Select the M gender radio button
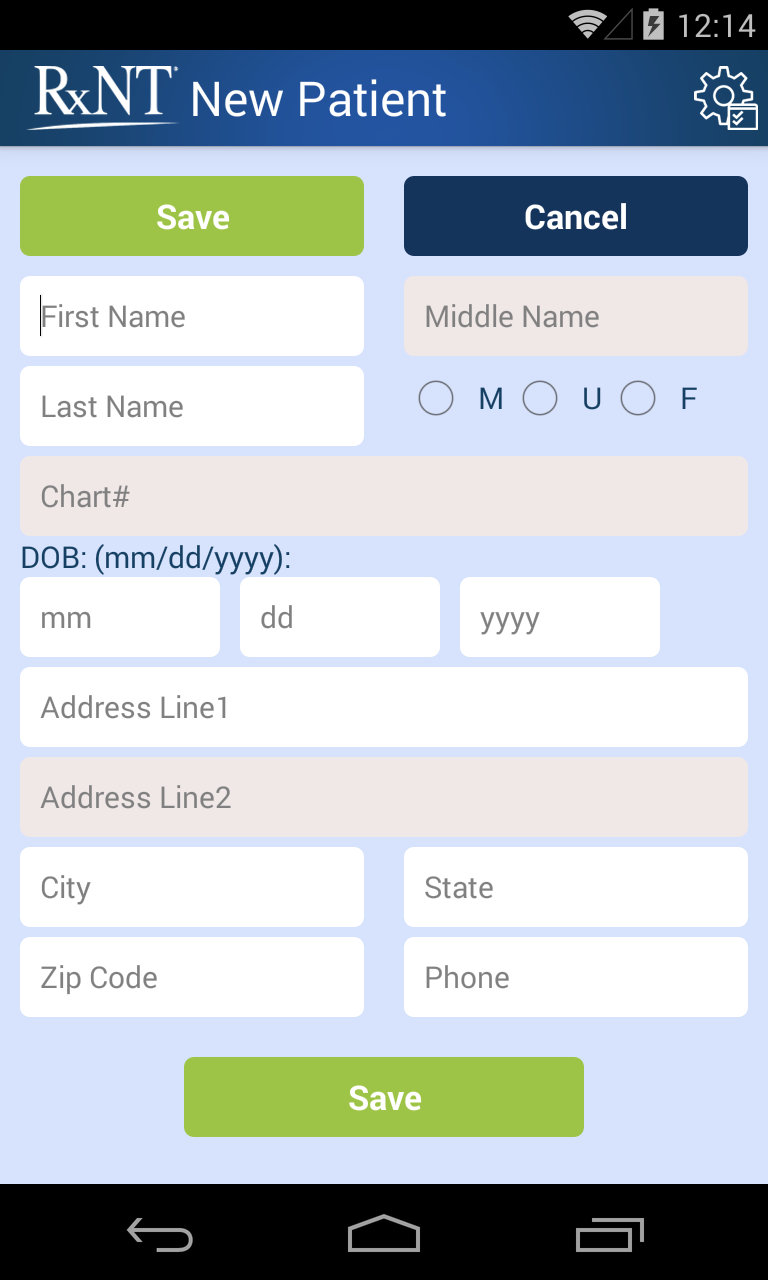 [436, 399]
